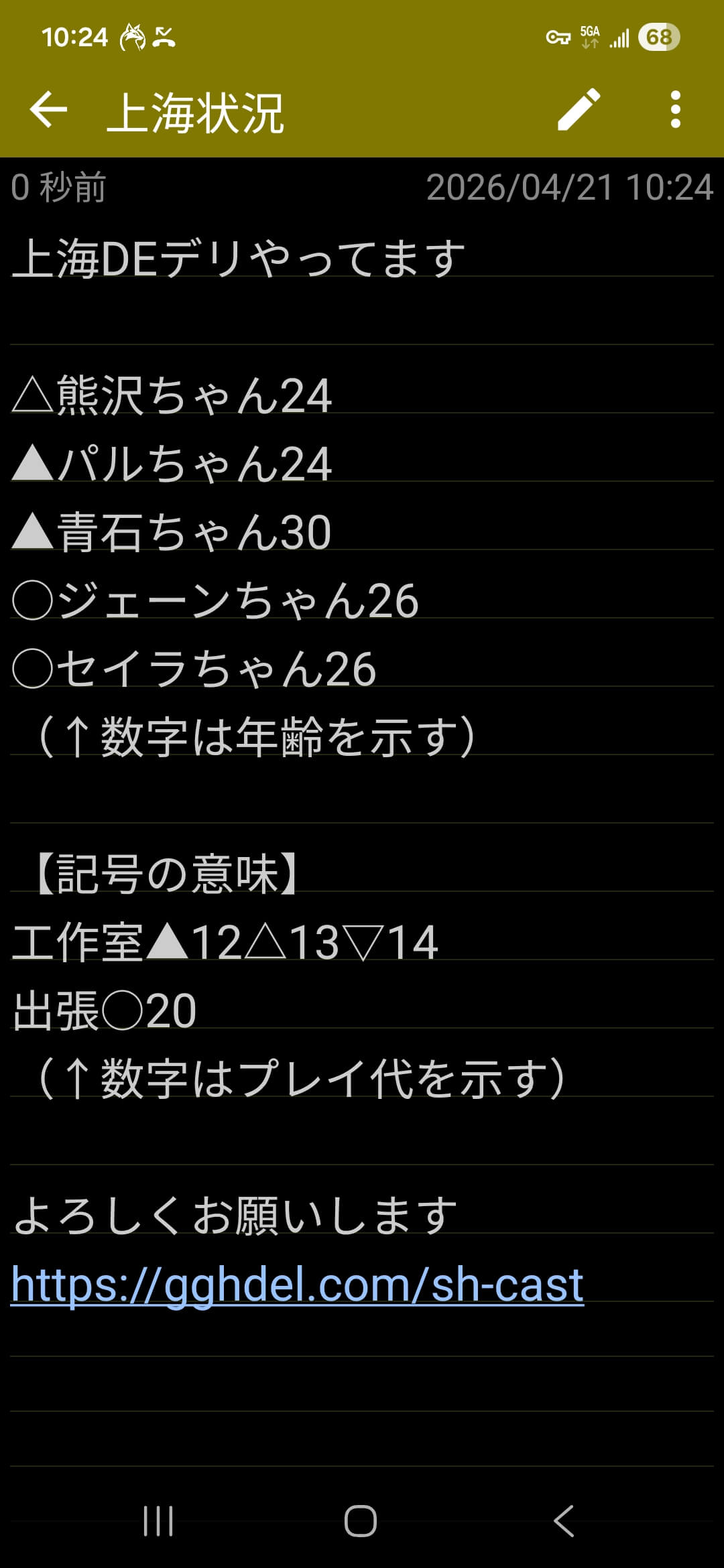
Task: Edit this note with the pencil icon
Action: point(579,109)
